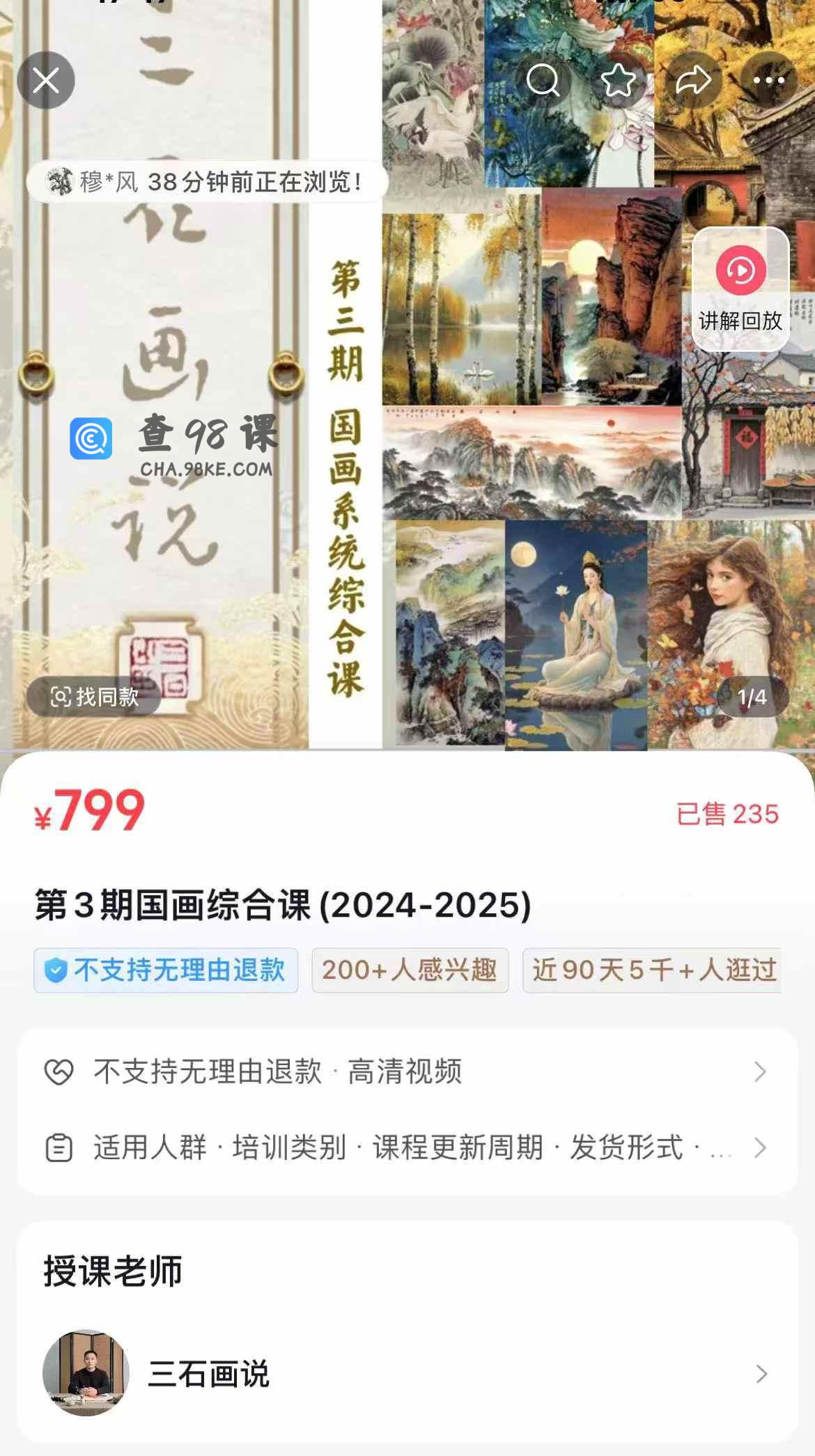This screenshot has height=1456, width=815.
Task: Open the 不支持无理由退款 · 高清视频 row
Action: click(407, 1071)
